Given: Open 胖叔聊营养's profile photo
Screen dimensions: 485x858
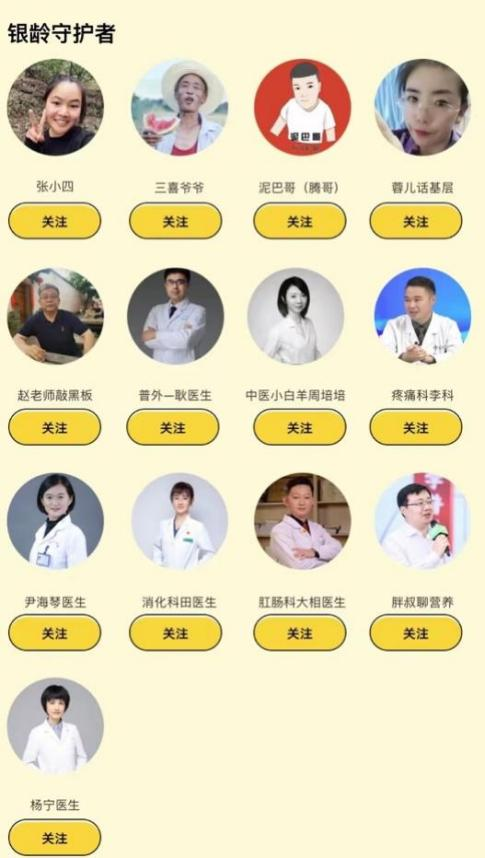Looking at the screenshot, I should (x=423, y=521).
